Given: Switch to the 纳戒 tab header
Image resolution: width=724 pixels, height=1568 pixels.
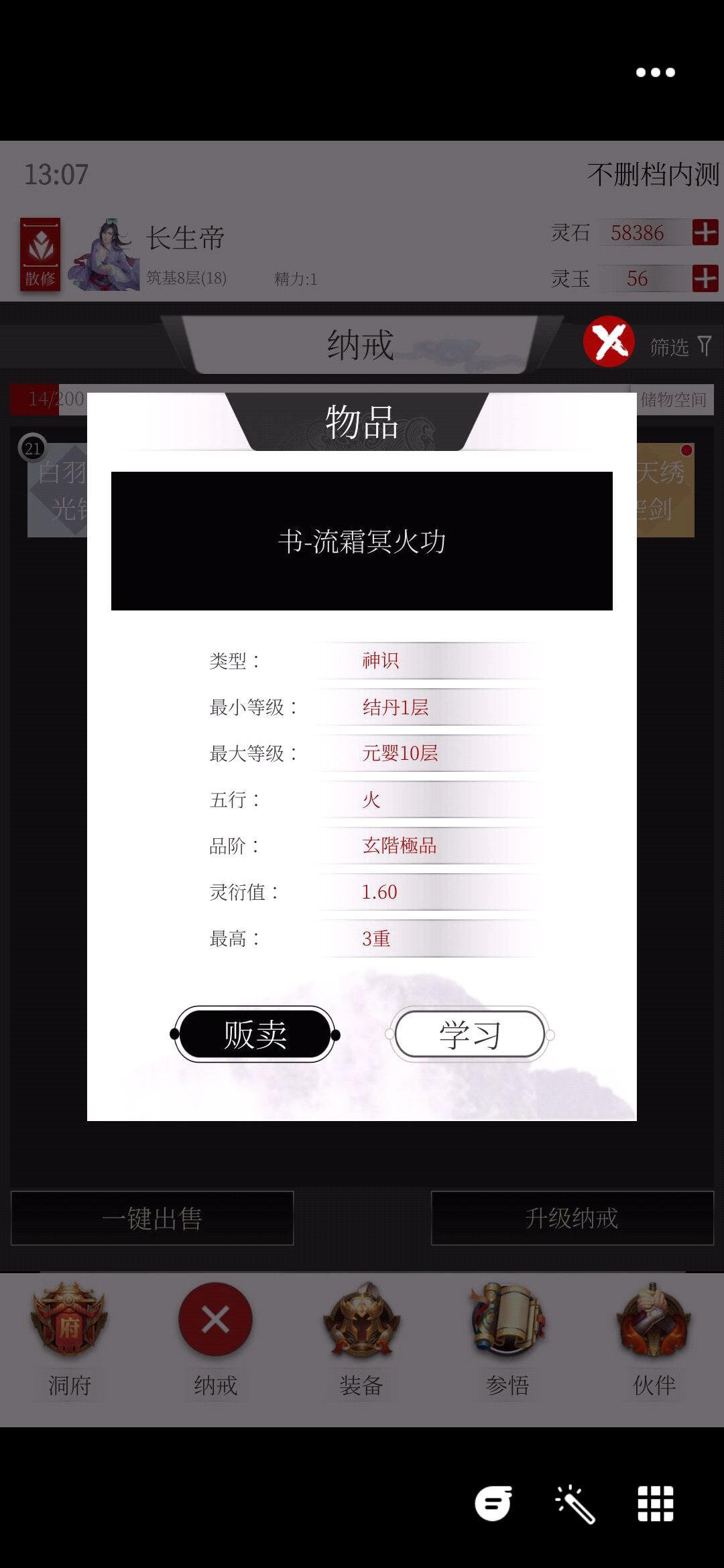Looking at the screenshot, I should click(361, 346).
